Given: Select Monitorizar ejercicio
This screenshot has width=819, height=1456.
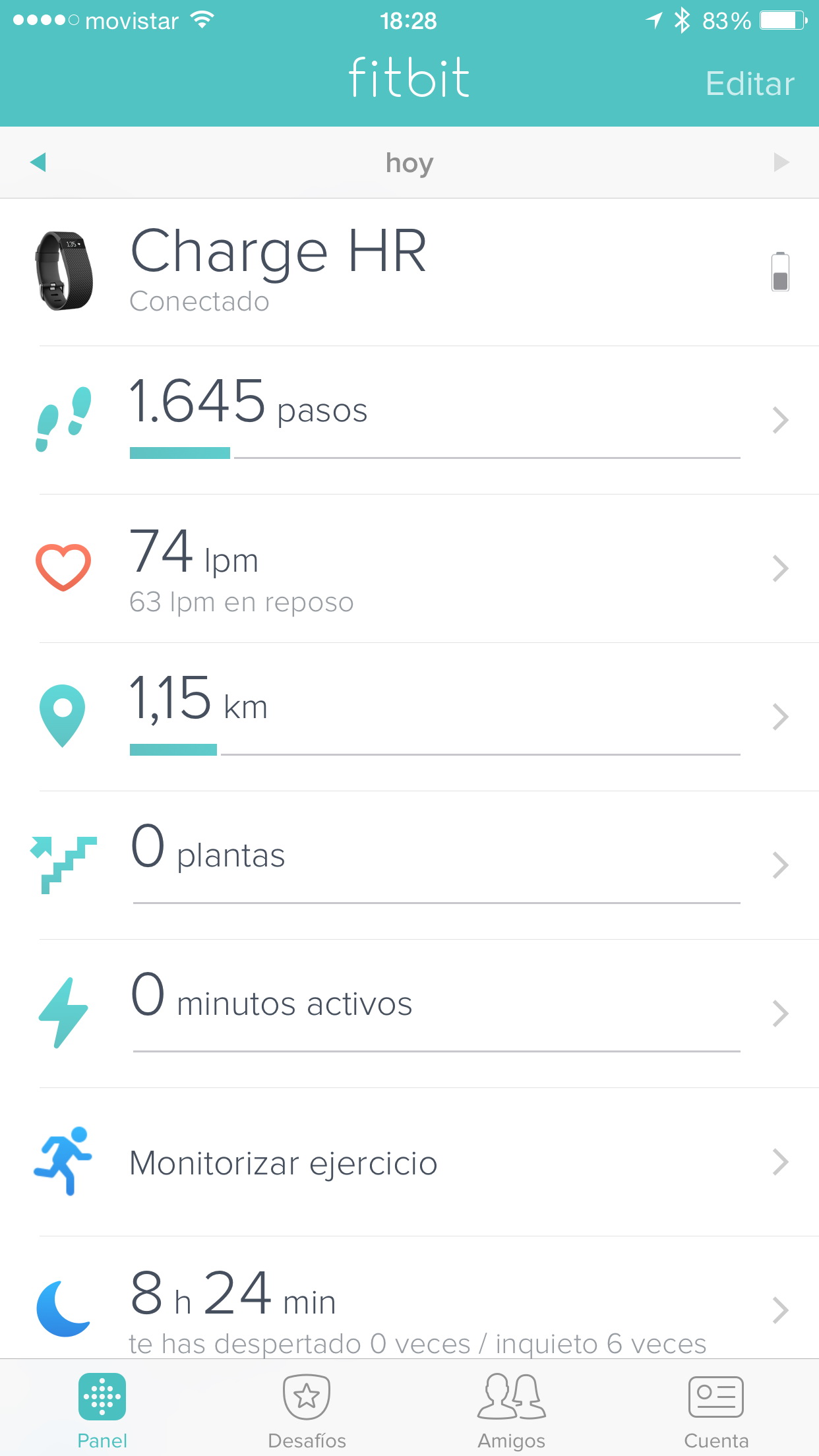Looking at the screenshot, I should (409, 1162).
